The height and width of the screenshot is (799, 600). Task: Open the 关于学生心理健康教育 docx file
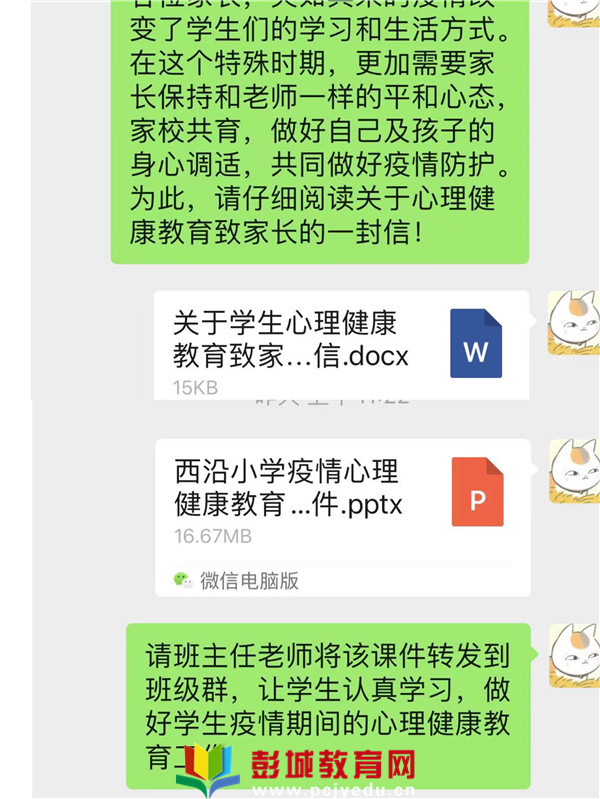click(x=340, y=342)
